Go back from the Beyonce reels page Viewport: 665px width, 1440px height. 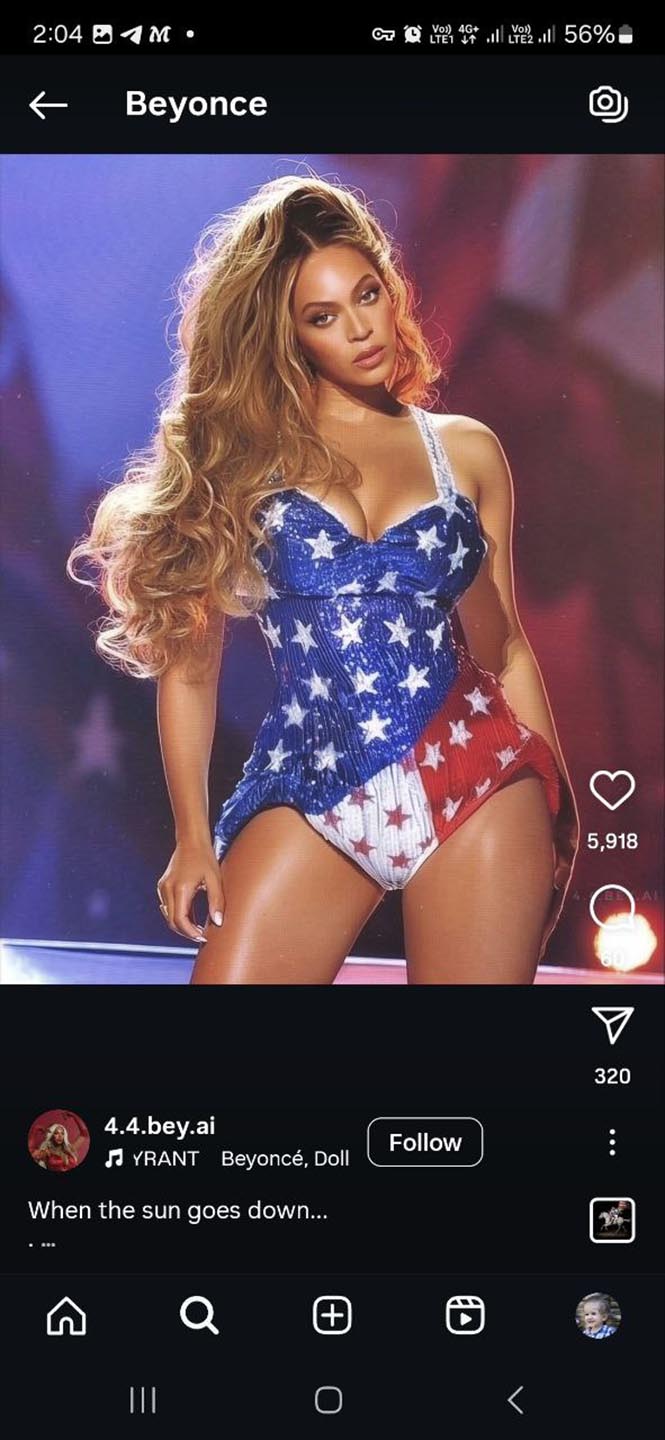coord(48,104)
